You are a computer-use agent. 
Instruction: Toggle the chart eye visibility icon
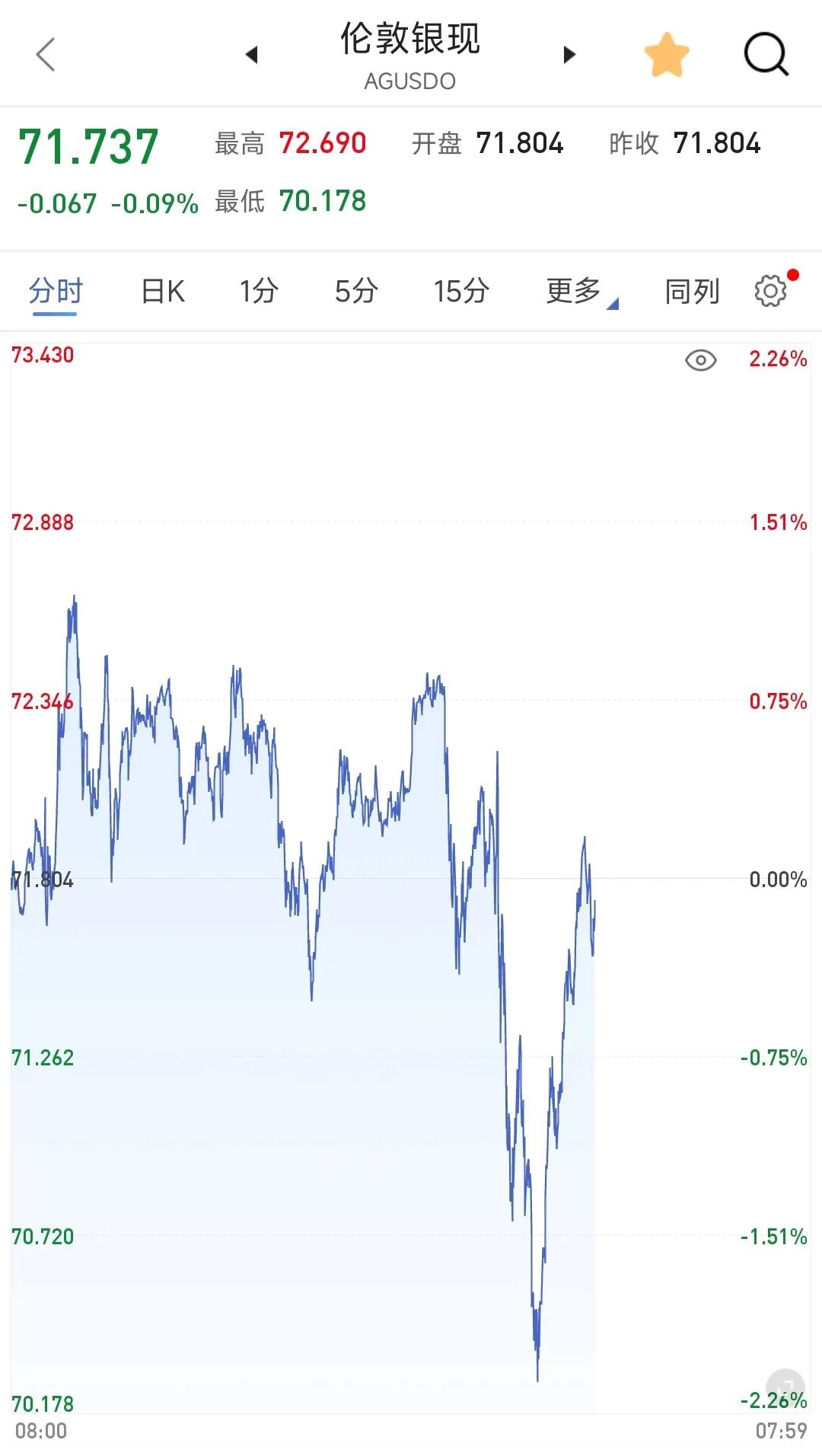(x=700, y=359)
